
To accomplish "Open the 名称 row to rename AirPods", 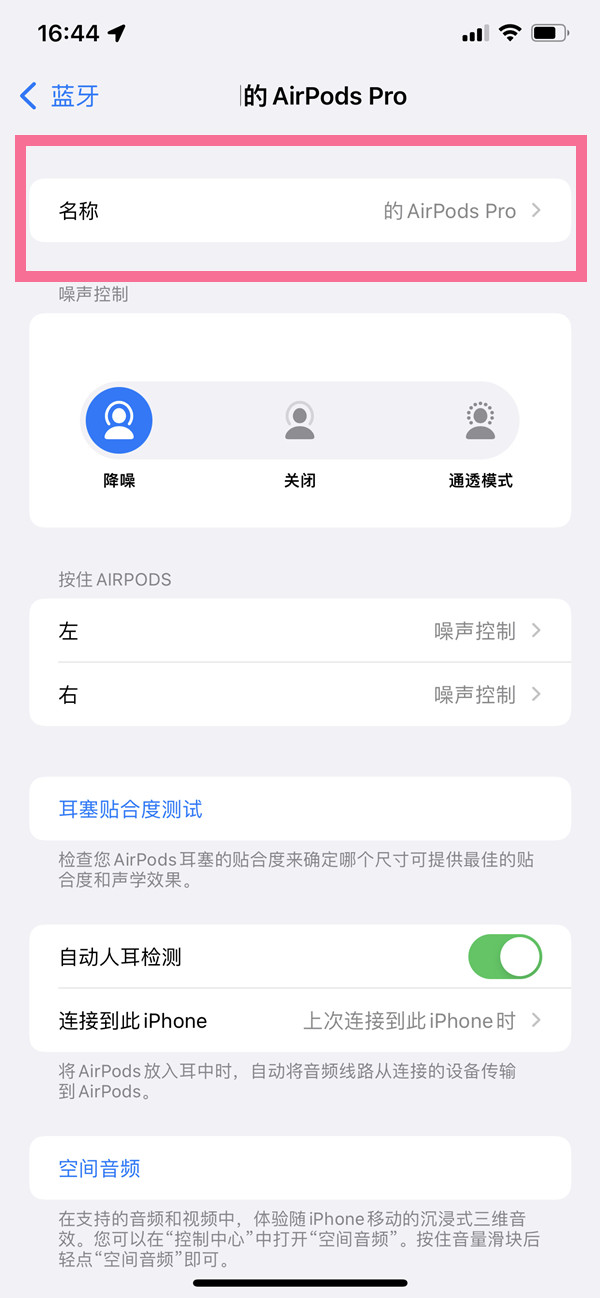I will tap(300, 211).
